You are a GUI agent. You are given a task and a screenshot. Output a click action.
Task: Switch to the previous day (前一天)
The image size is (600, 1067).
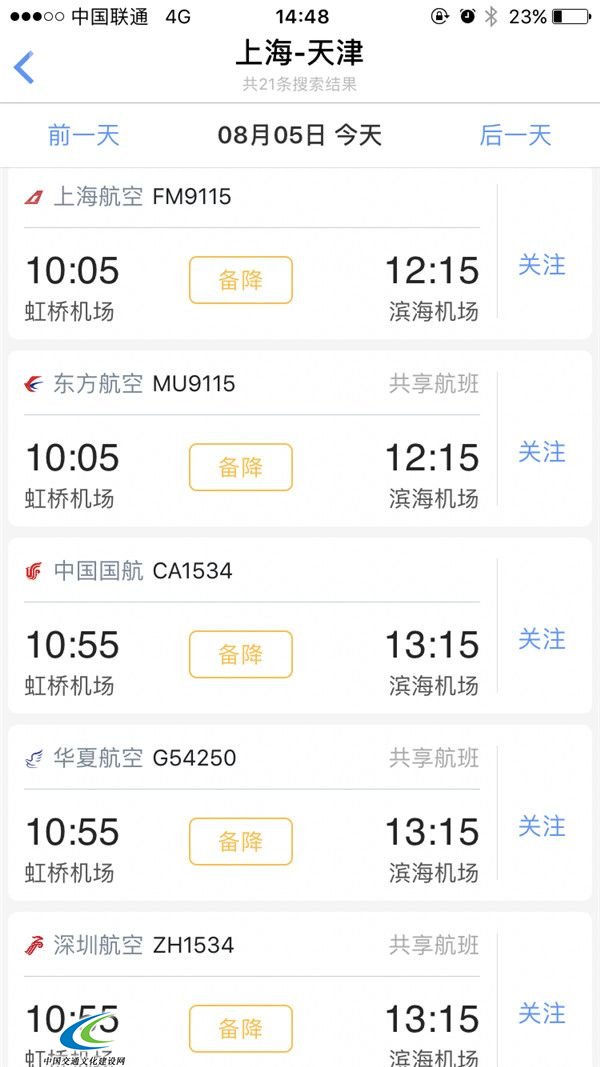(84, 135)
